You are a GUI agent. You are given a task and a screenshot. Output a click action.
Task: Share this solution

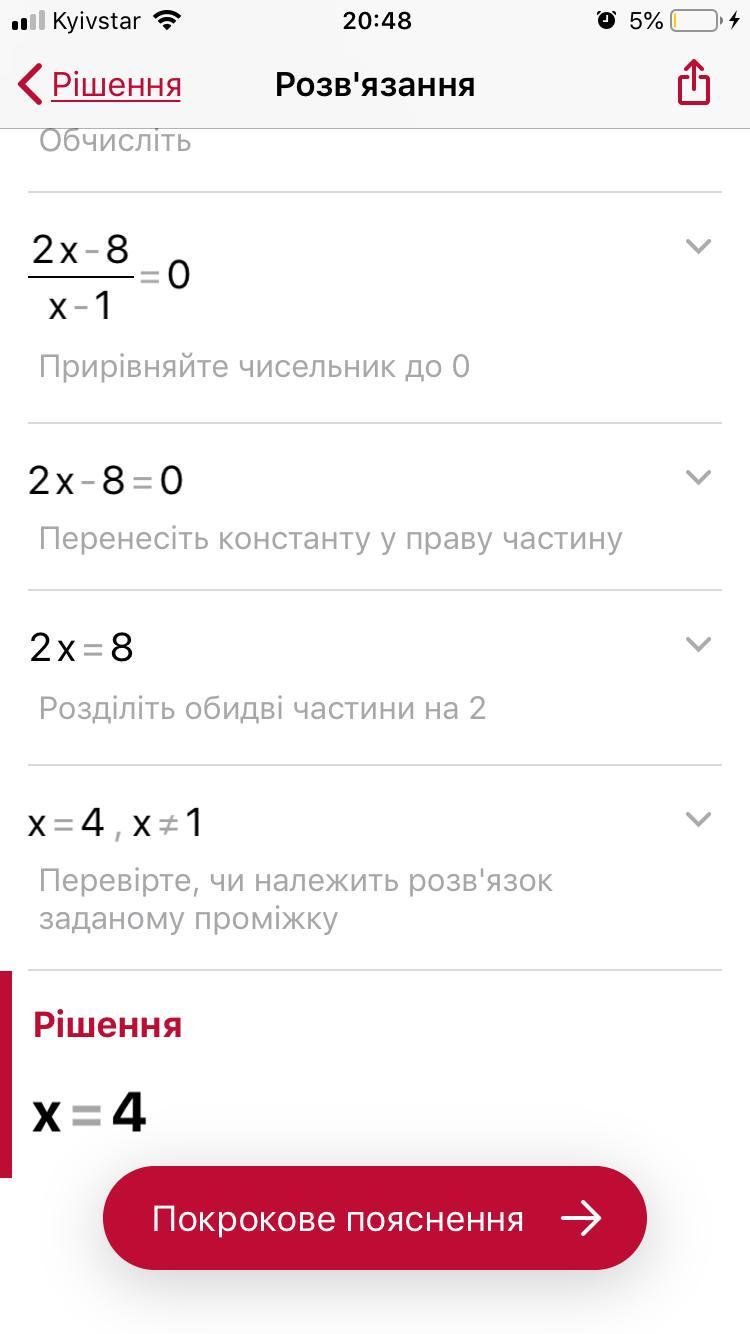coord(693,83)
